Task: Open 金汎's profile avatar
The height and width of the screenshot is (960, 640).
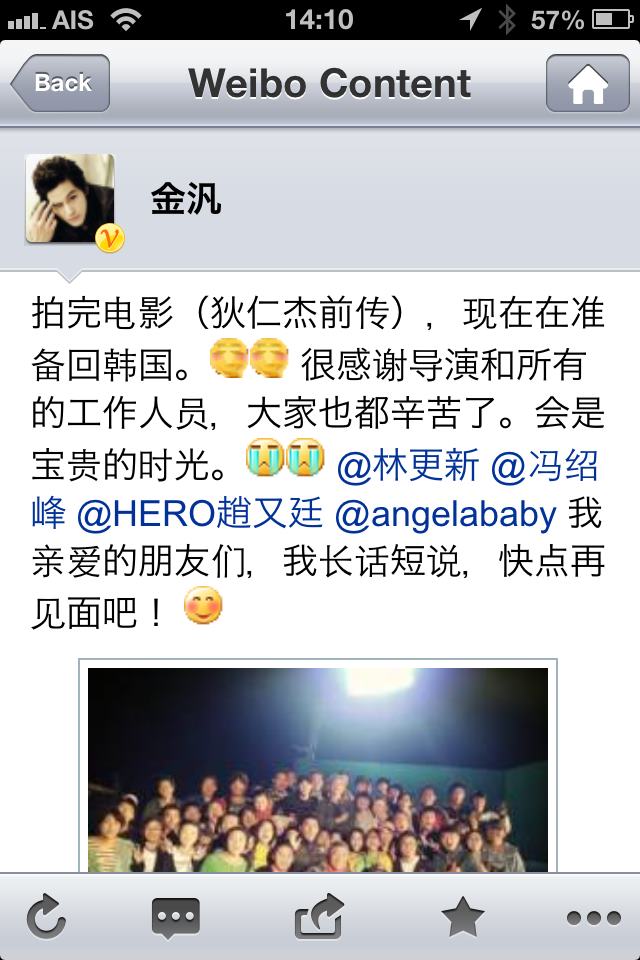Action: (x=70, y=199)
